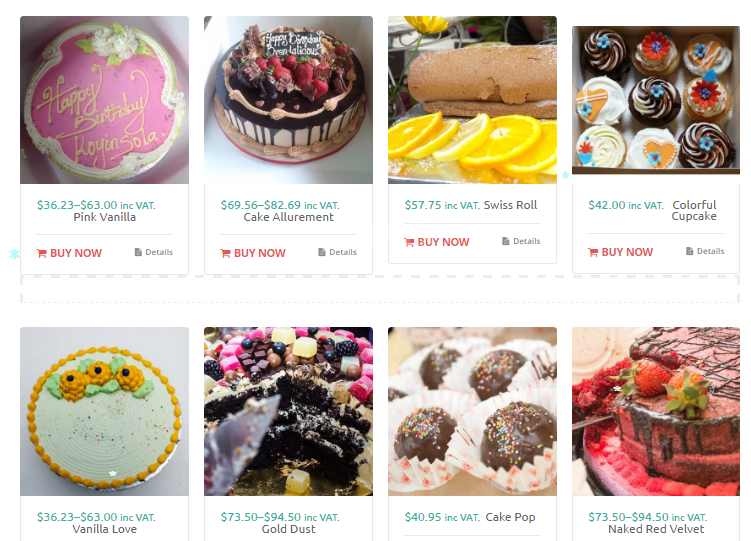View details of Colorful Cupcake
Screen dimensions: 751x541
(x=706, y=251)
